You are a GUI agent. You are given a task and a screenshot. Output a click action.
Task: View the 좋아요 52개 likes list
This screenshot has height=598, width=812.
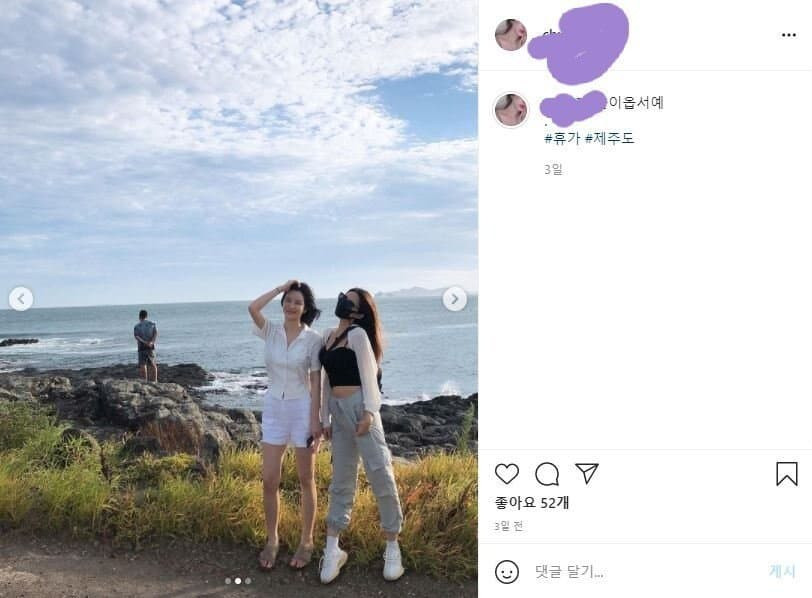pyautogui.click(x=532, y=502)
